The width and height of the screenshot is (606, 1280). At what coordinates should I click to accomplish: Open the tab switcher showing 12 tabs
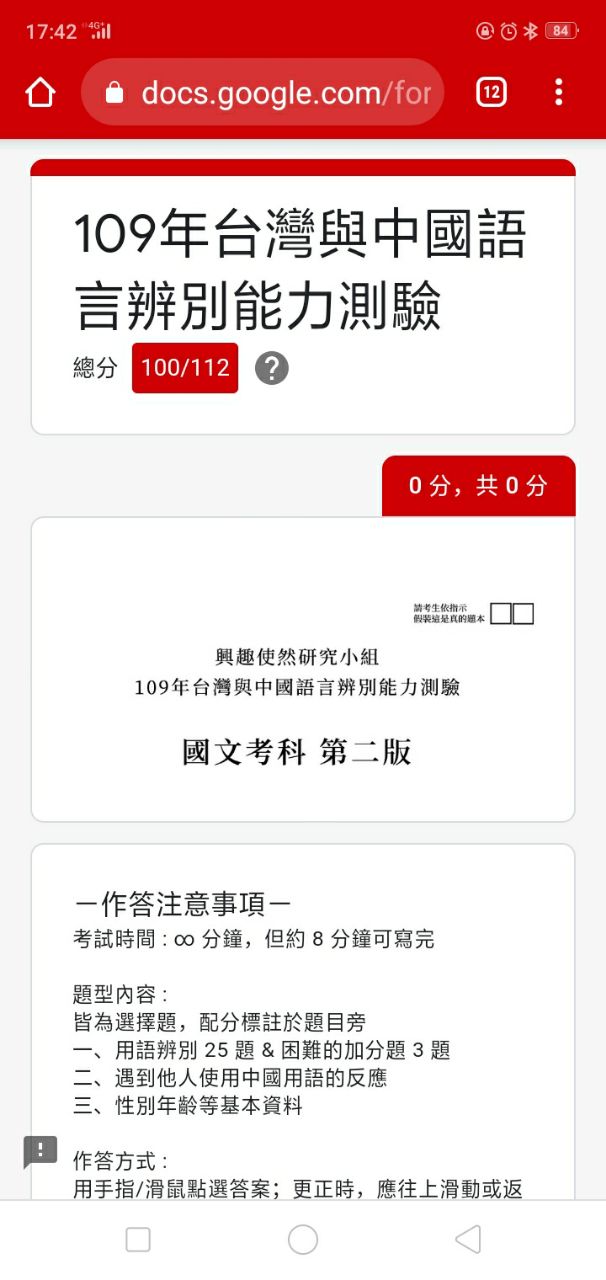pyautogui.click(x=491, y=93)
